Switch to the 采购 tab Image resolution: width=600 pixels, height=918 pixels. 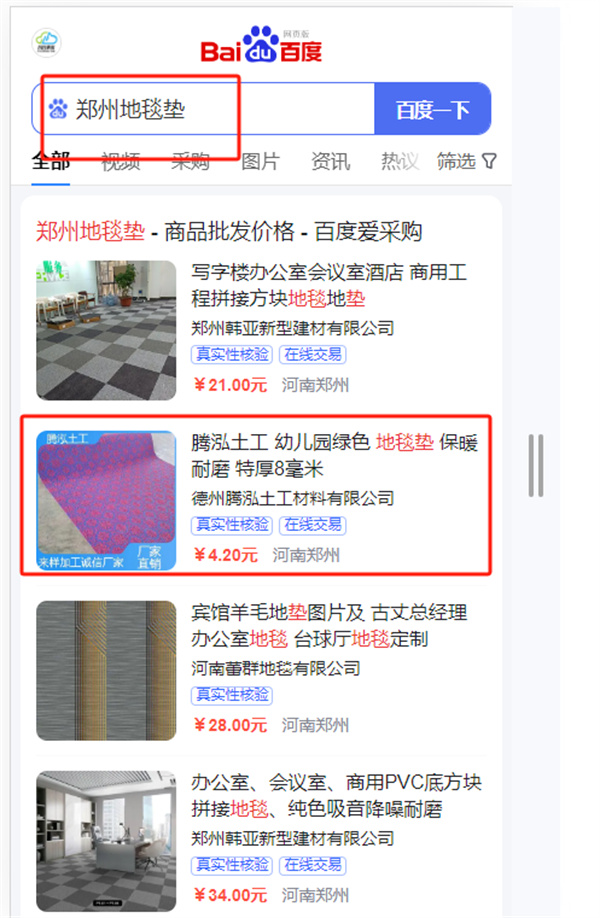coord(190,161)
